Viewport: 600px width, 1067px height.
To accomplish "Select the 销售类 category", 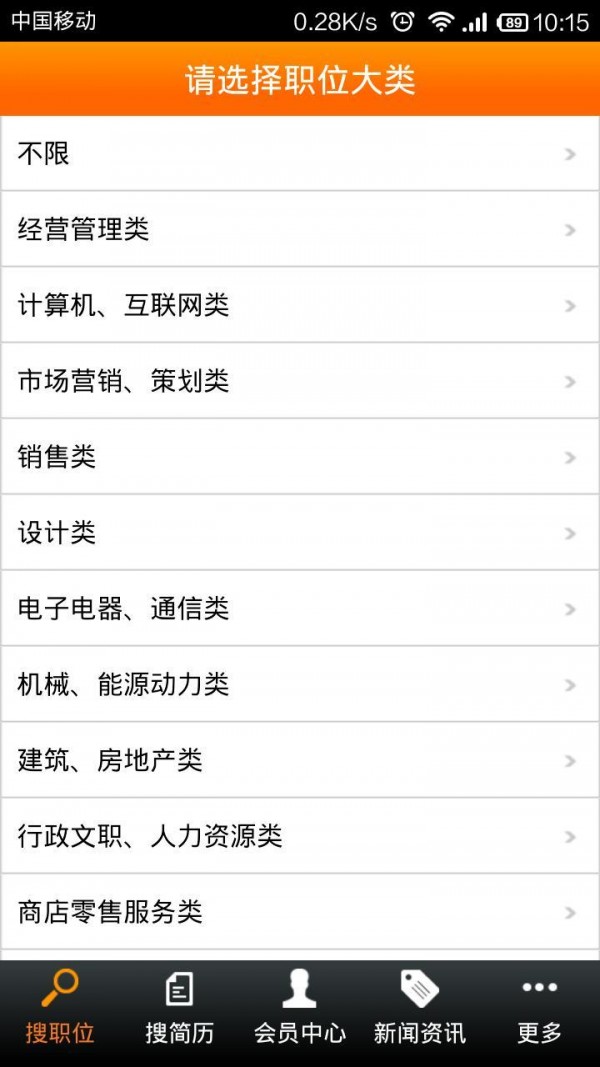I will 300,457.
